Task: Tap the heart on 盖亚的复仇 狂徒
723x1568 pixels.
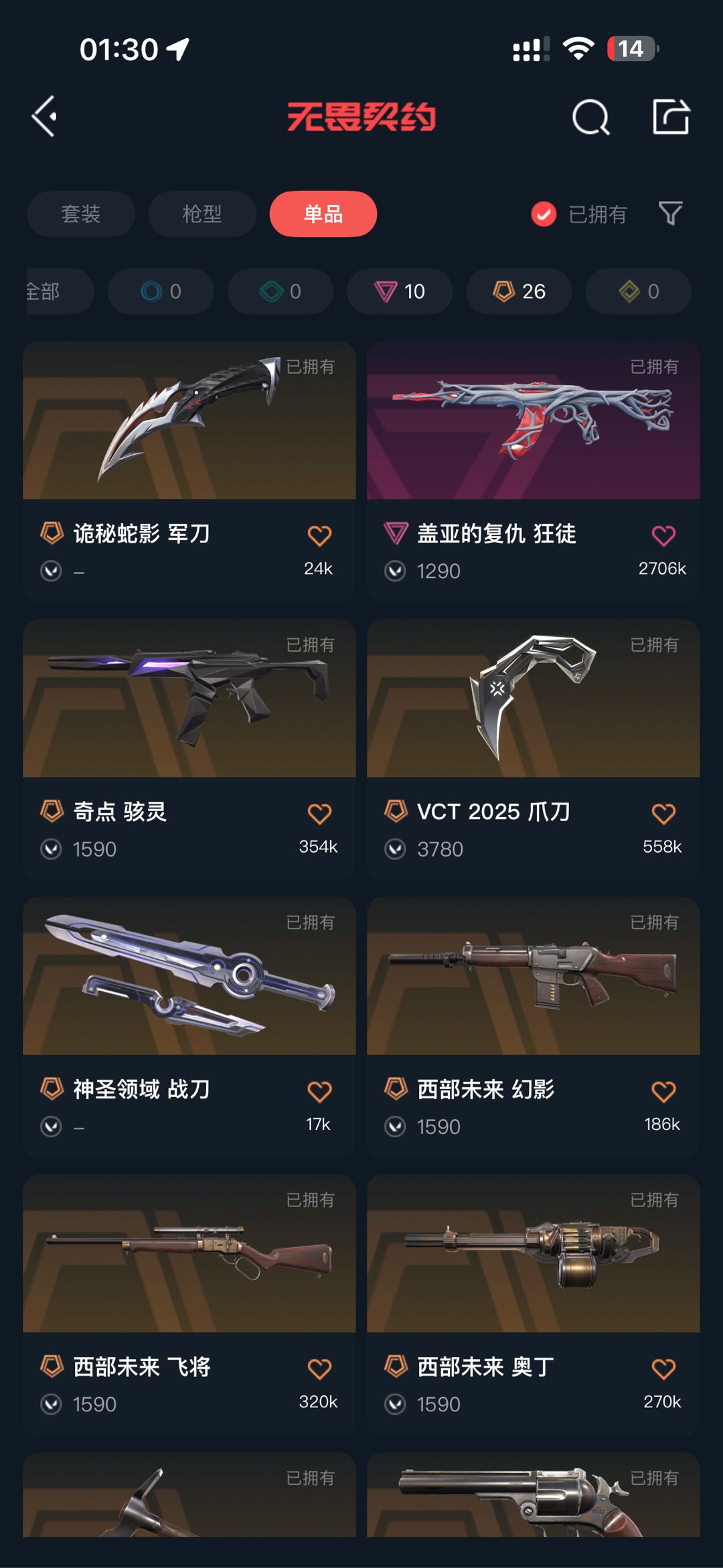Action: point(663,536)
